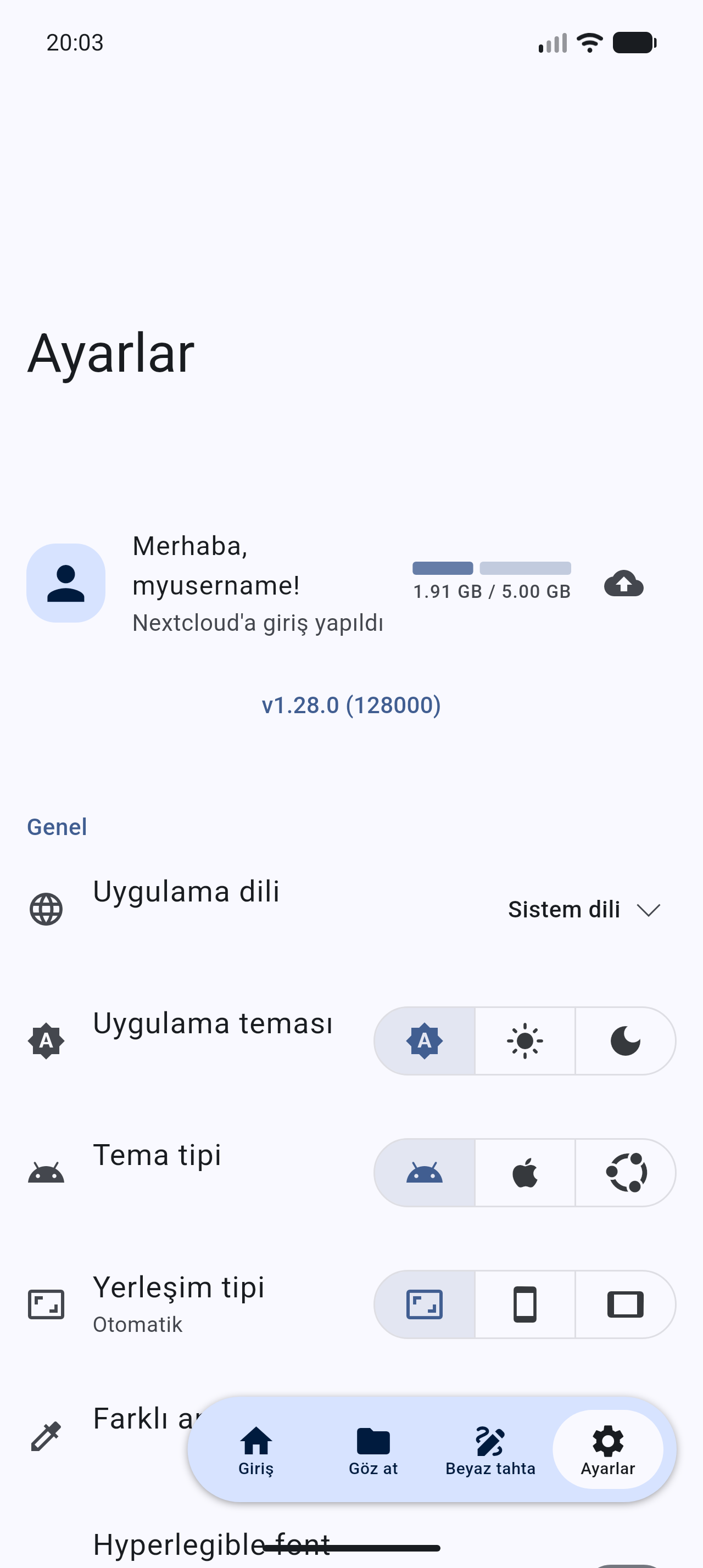Choose the Apple theme type

coord(525,1172)
